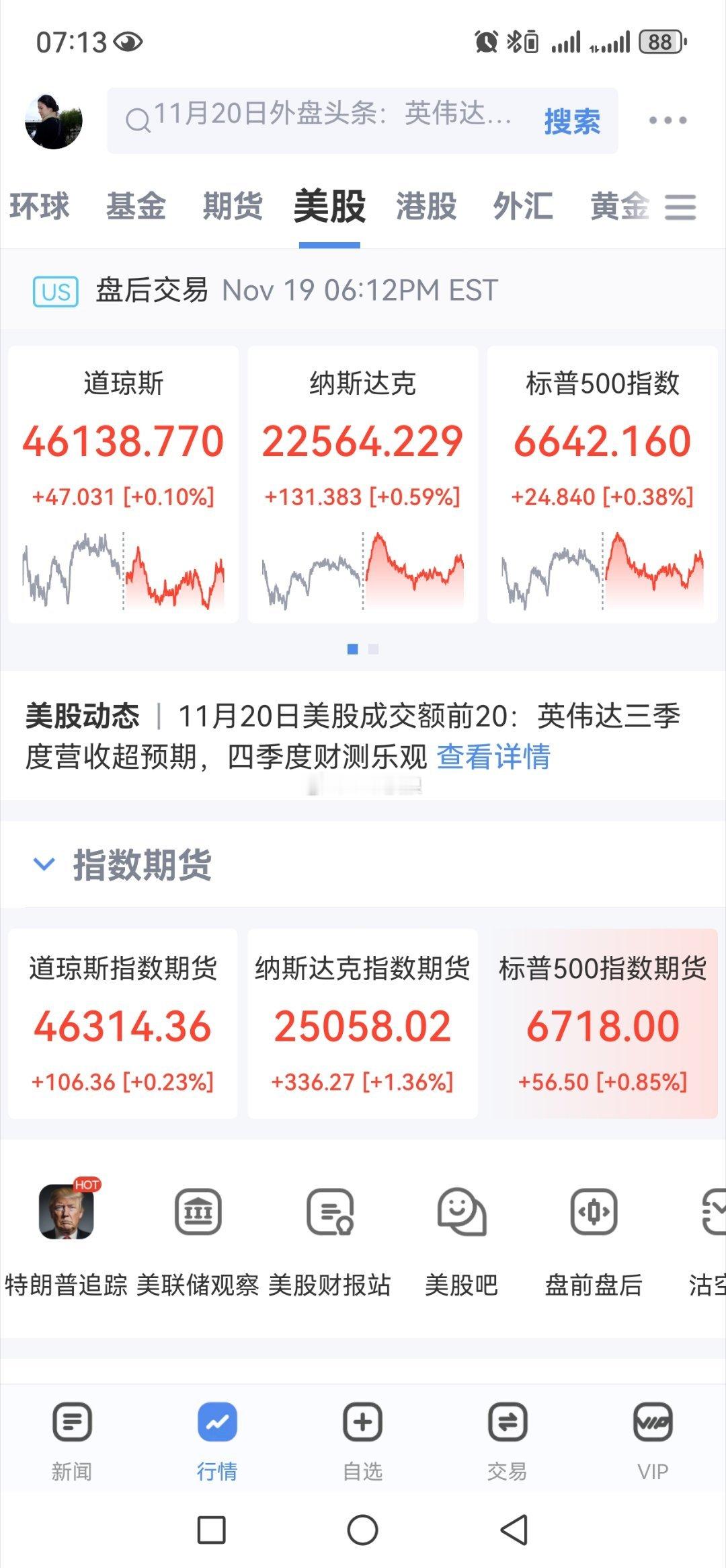Open the 自选 watchlist plus icon
Screen dimensions: 726x1568
pos(363,1424)
